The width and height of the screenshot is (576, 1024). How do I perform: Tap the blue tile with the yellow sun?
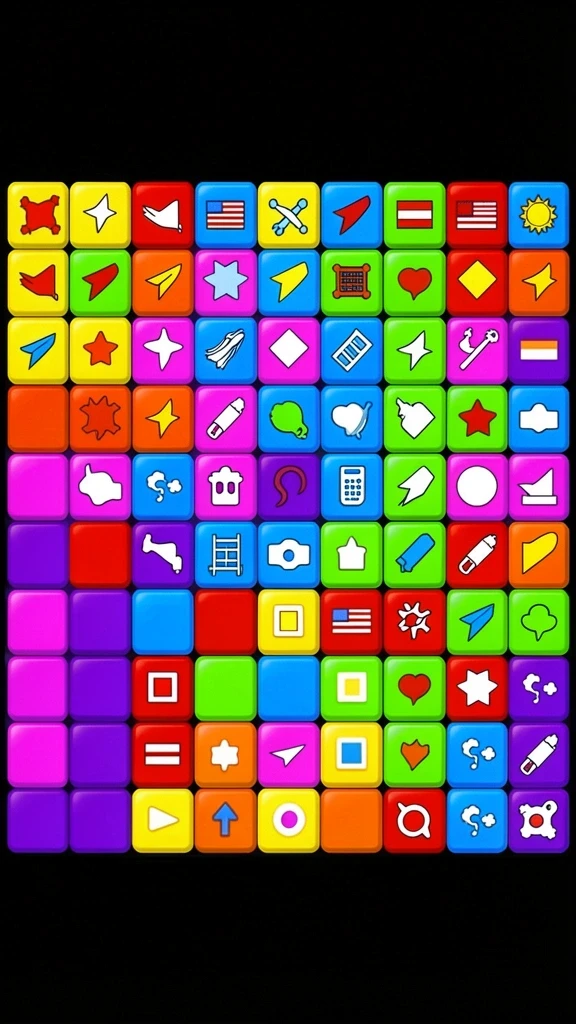tap(539, 215)
